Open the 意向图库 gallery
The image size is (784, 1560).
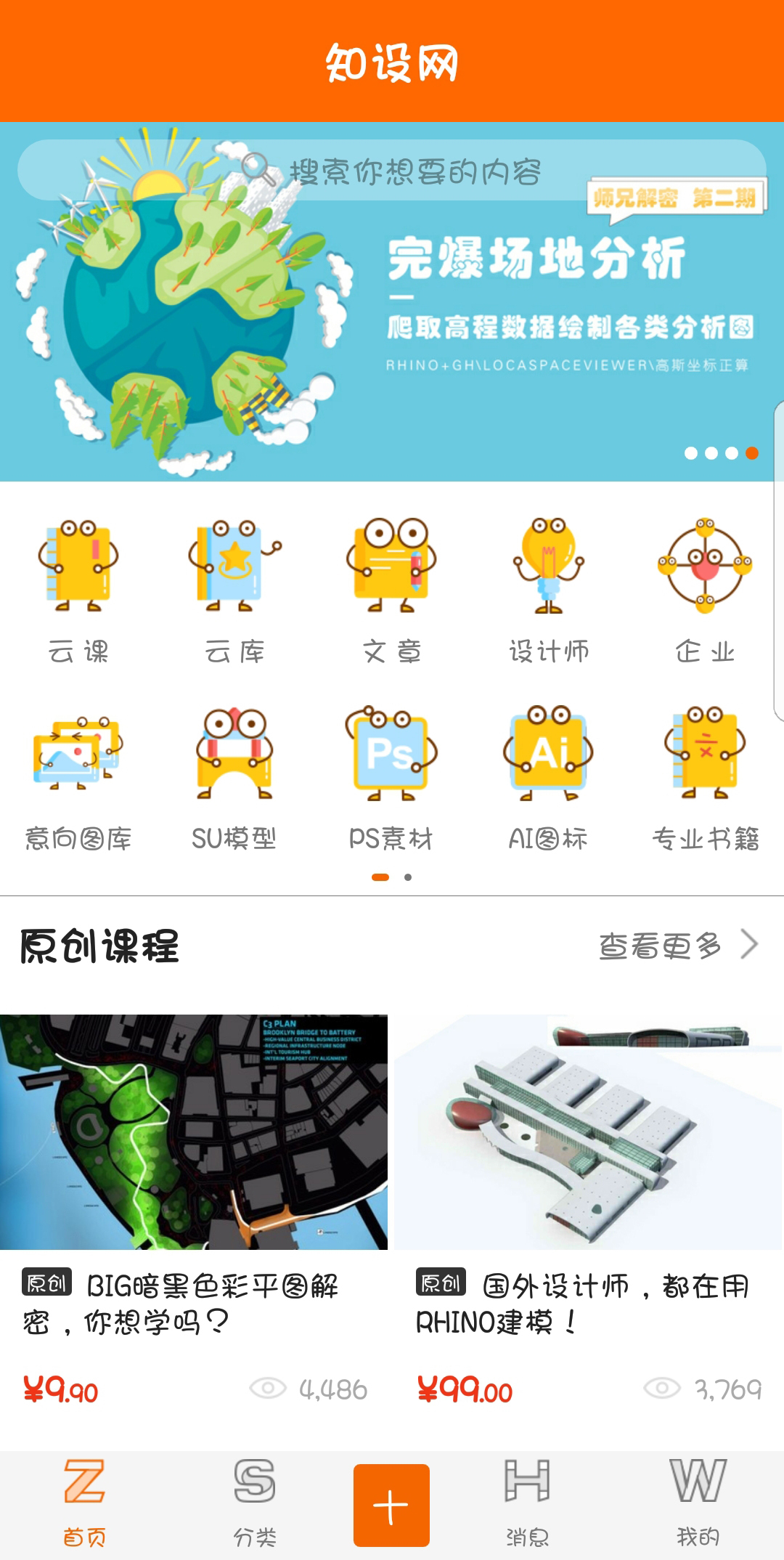78,777
